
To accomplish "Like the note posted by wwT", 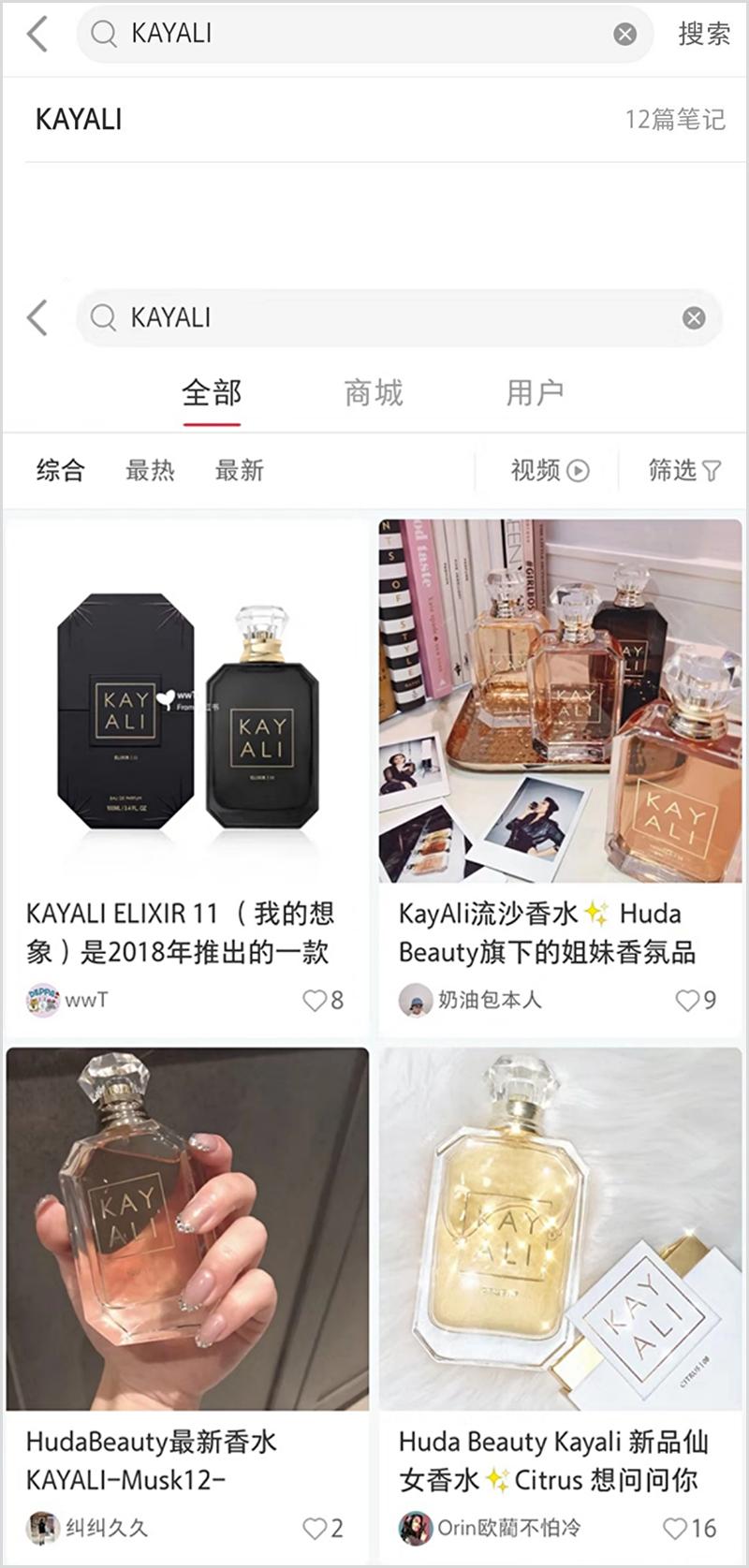I will 315,1001.
